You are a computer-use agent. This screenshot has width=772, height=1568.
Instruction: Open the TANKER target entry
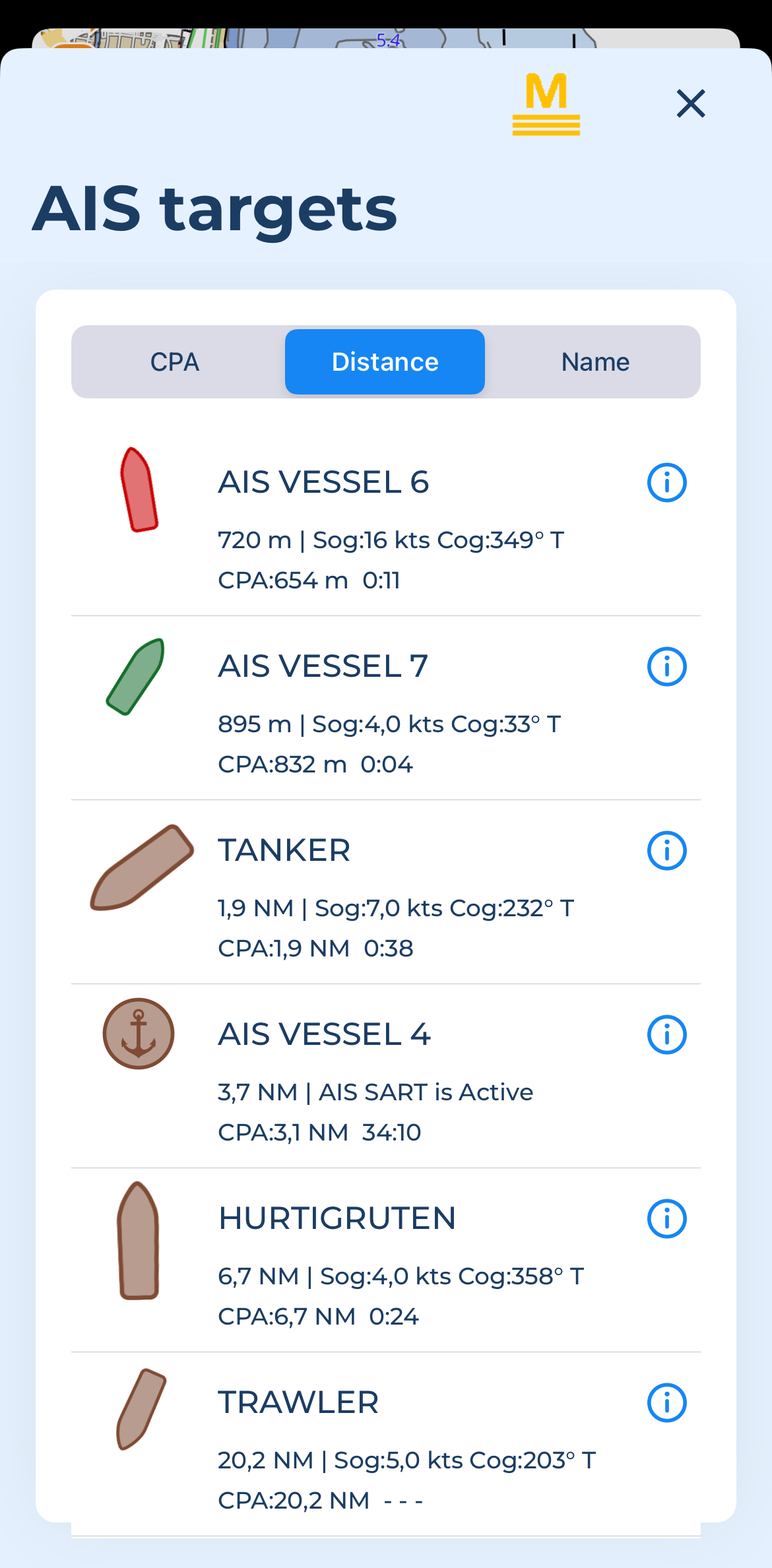(386, 892)
